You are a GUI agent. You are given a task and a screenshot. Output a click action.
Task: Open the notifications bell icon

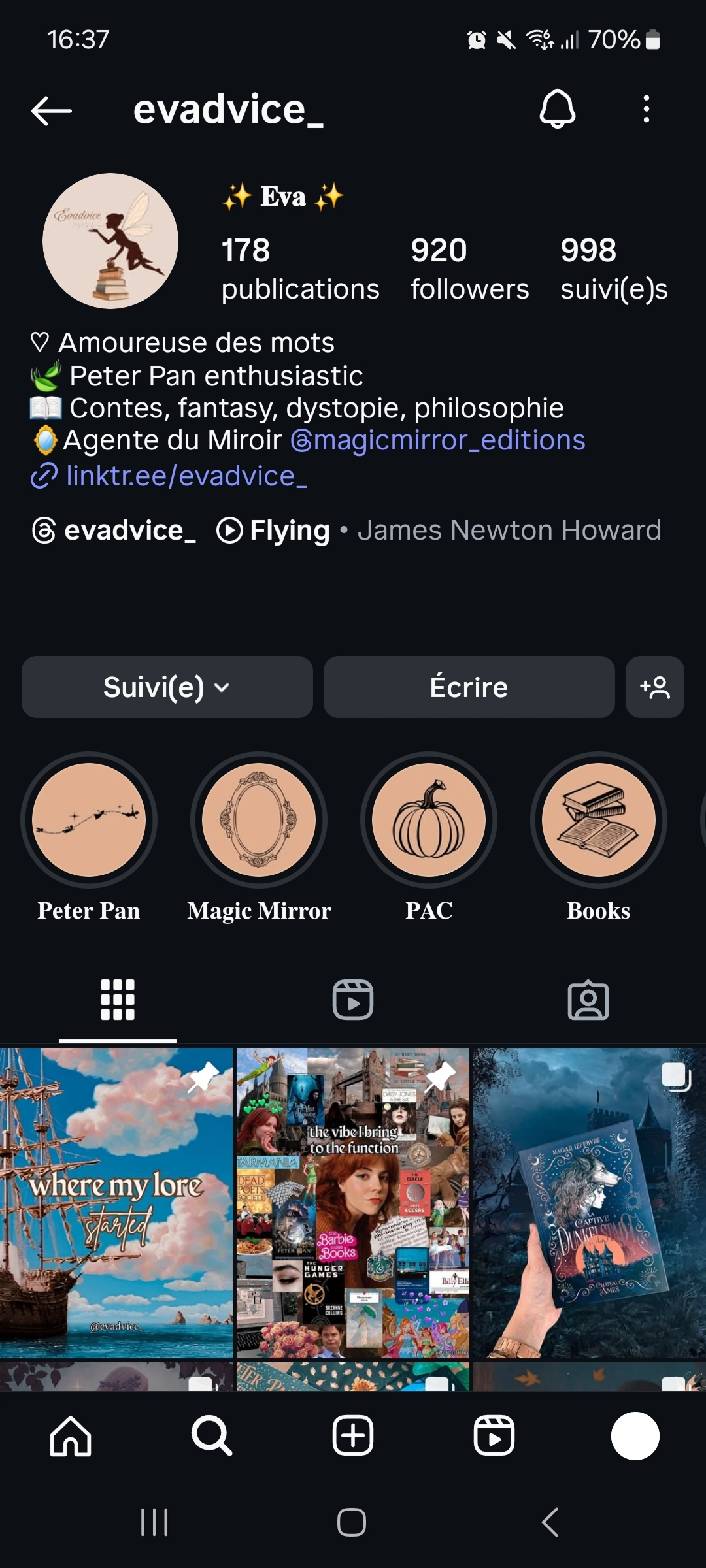tap(557, 110)
